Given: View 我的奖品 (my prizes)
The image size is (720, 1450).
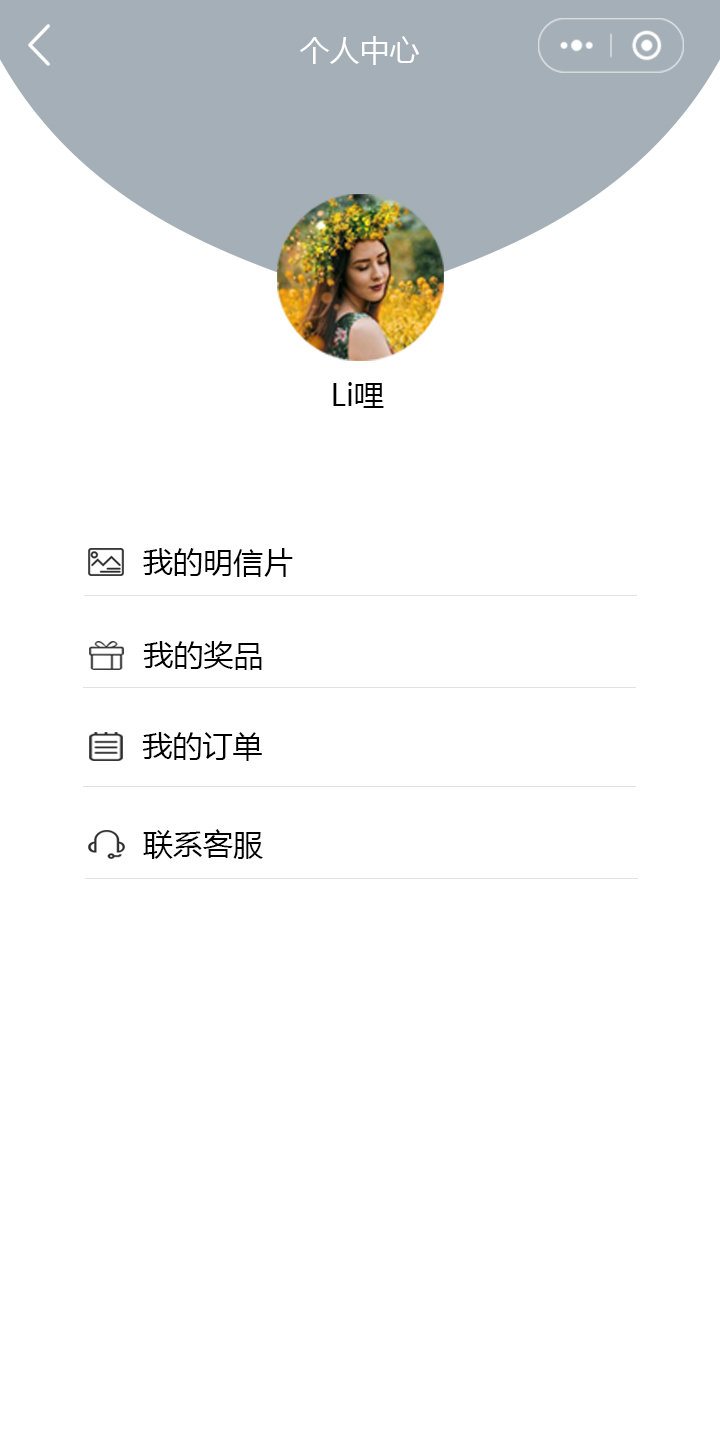Looking at the screenshot, I should tap(203, 656).
